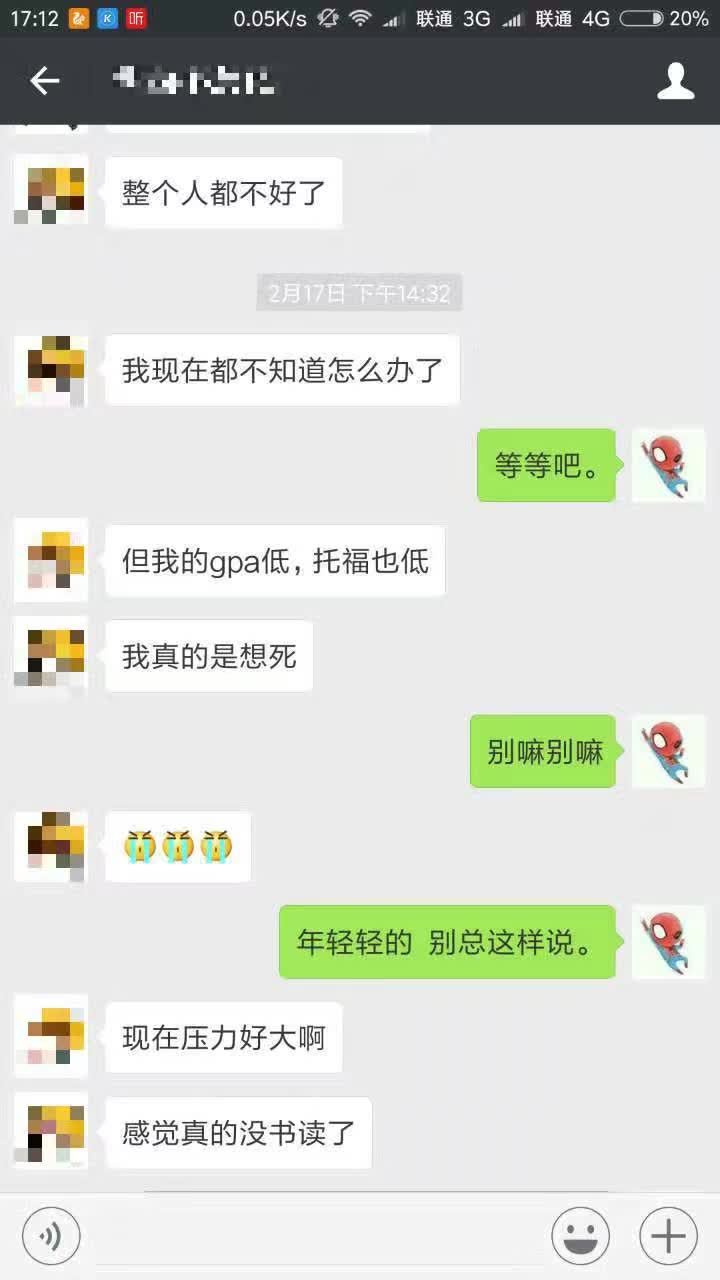Open the emoji sticker panel

pos(581,1236)
